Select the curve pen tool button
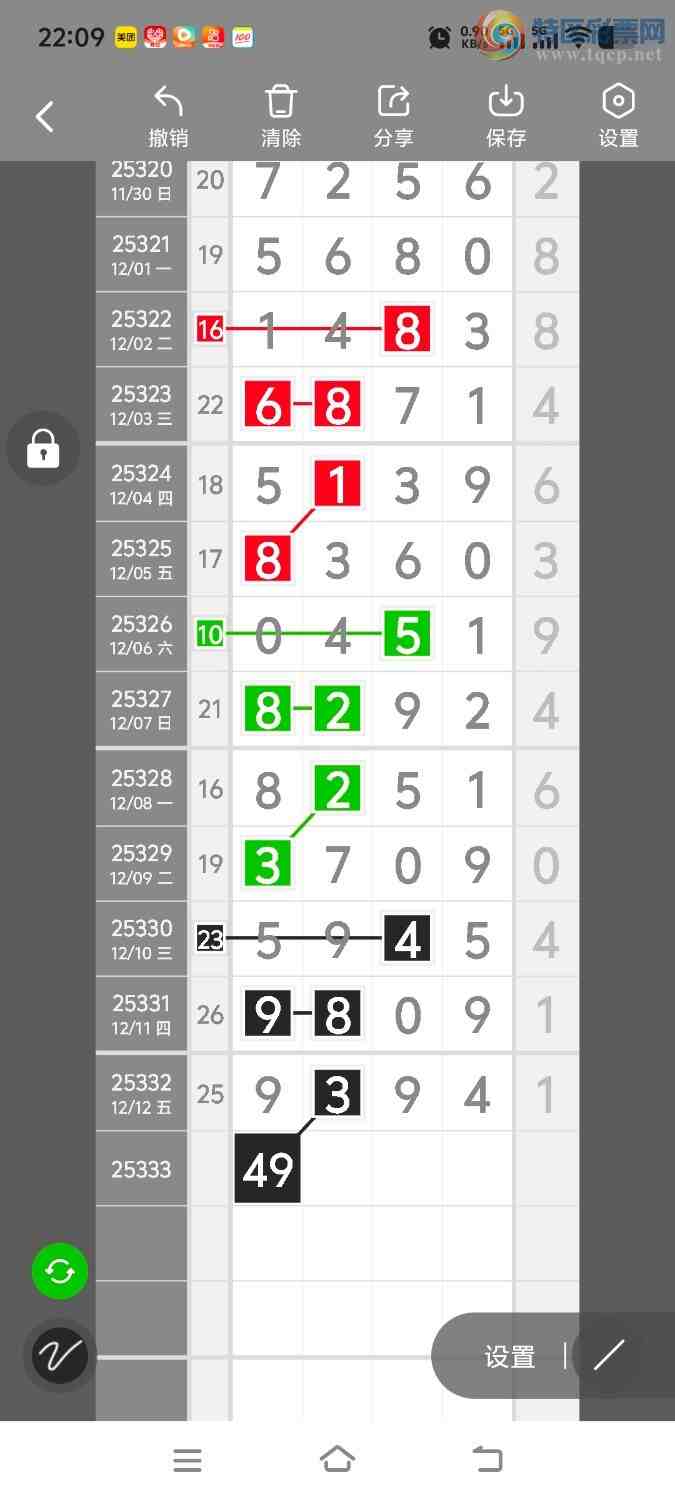The width and height of the screenshot is (675, 1500). pyautogui.click(x=60, y=1356)
